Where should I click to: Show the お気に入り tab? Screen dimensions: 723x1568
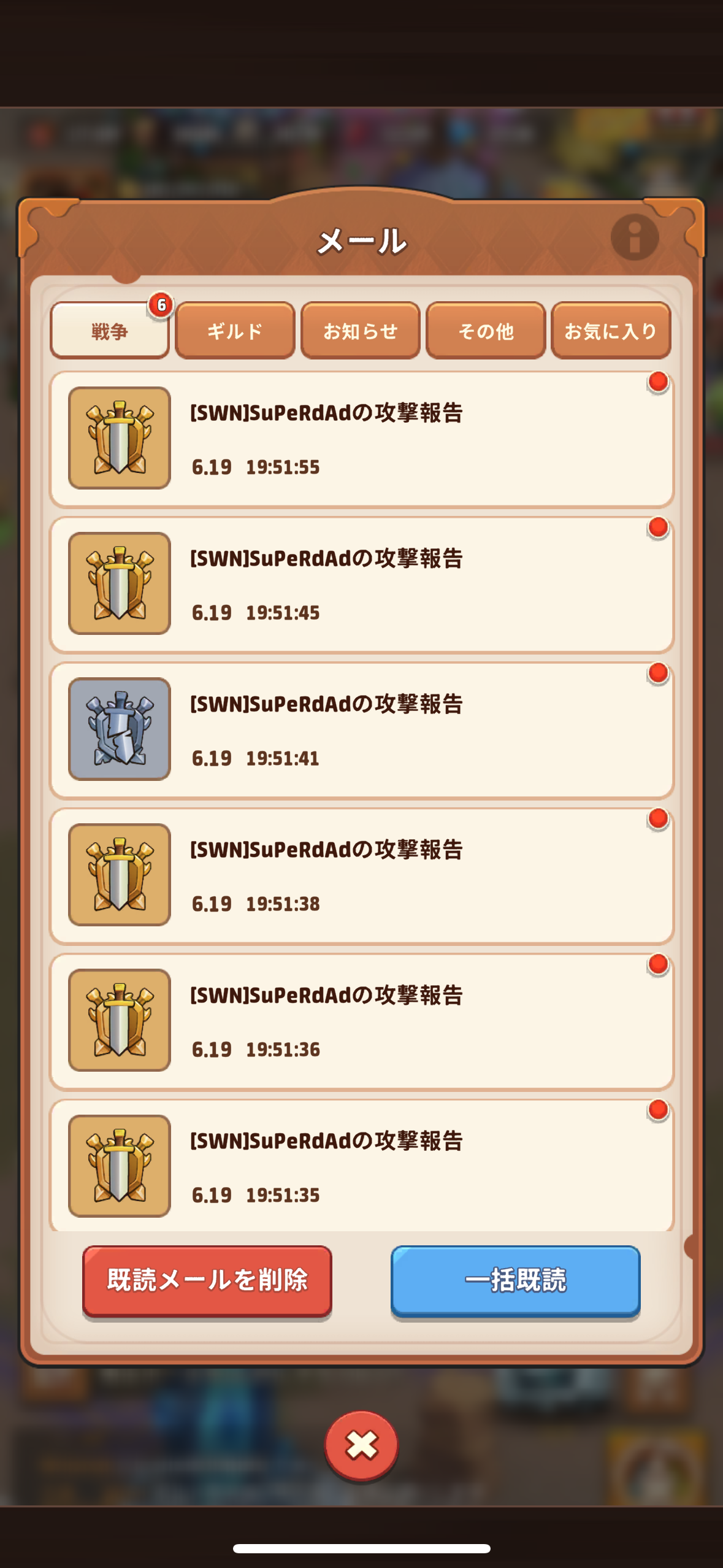click(611, 331)
